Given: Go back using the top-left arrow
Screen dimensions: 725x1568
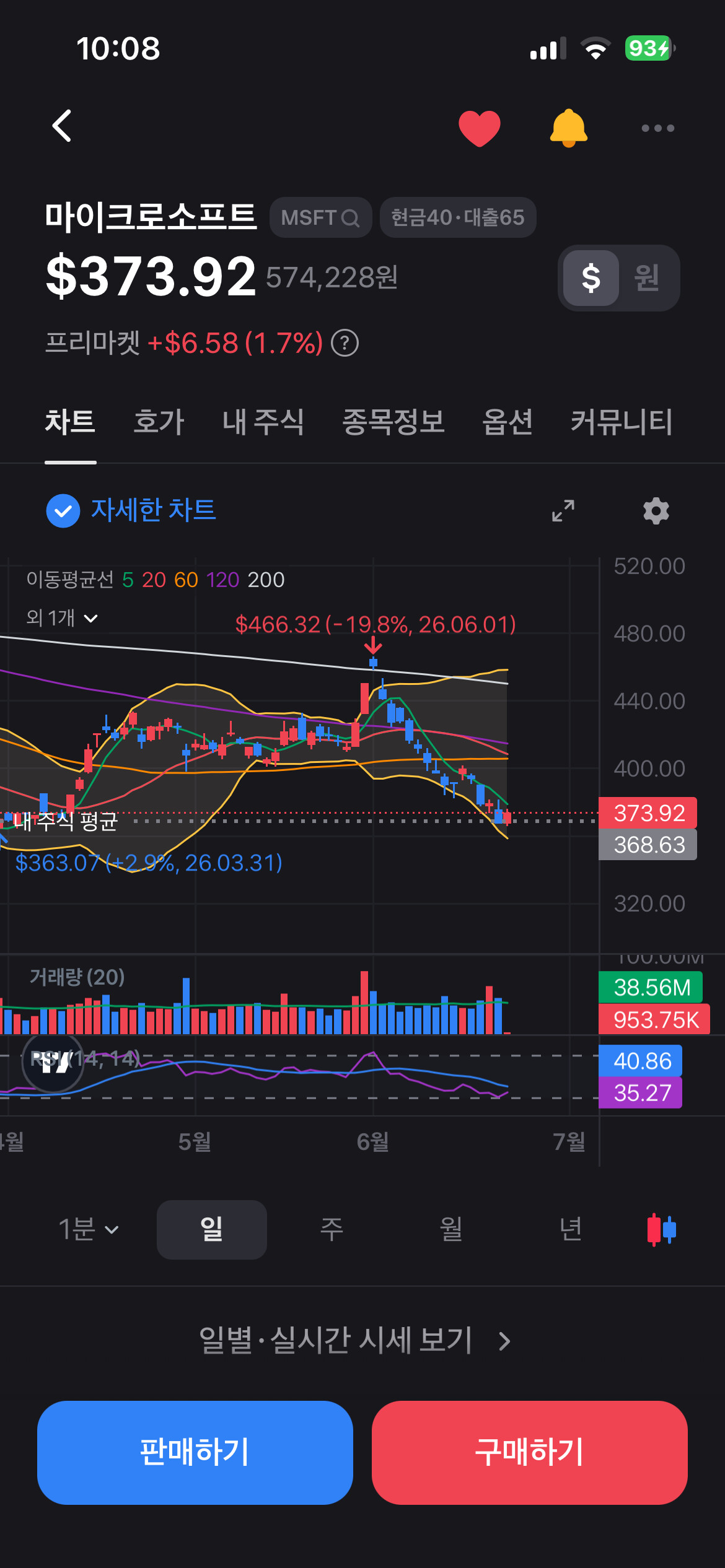Looking at the screenshot, I should pos(62,126).
